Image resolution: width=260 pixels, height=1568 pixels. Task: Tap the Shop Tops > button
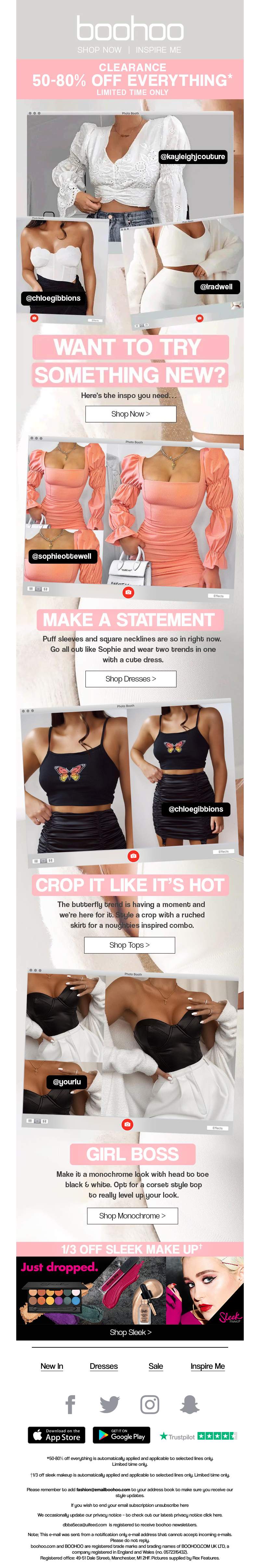(129, 945)
